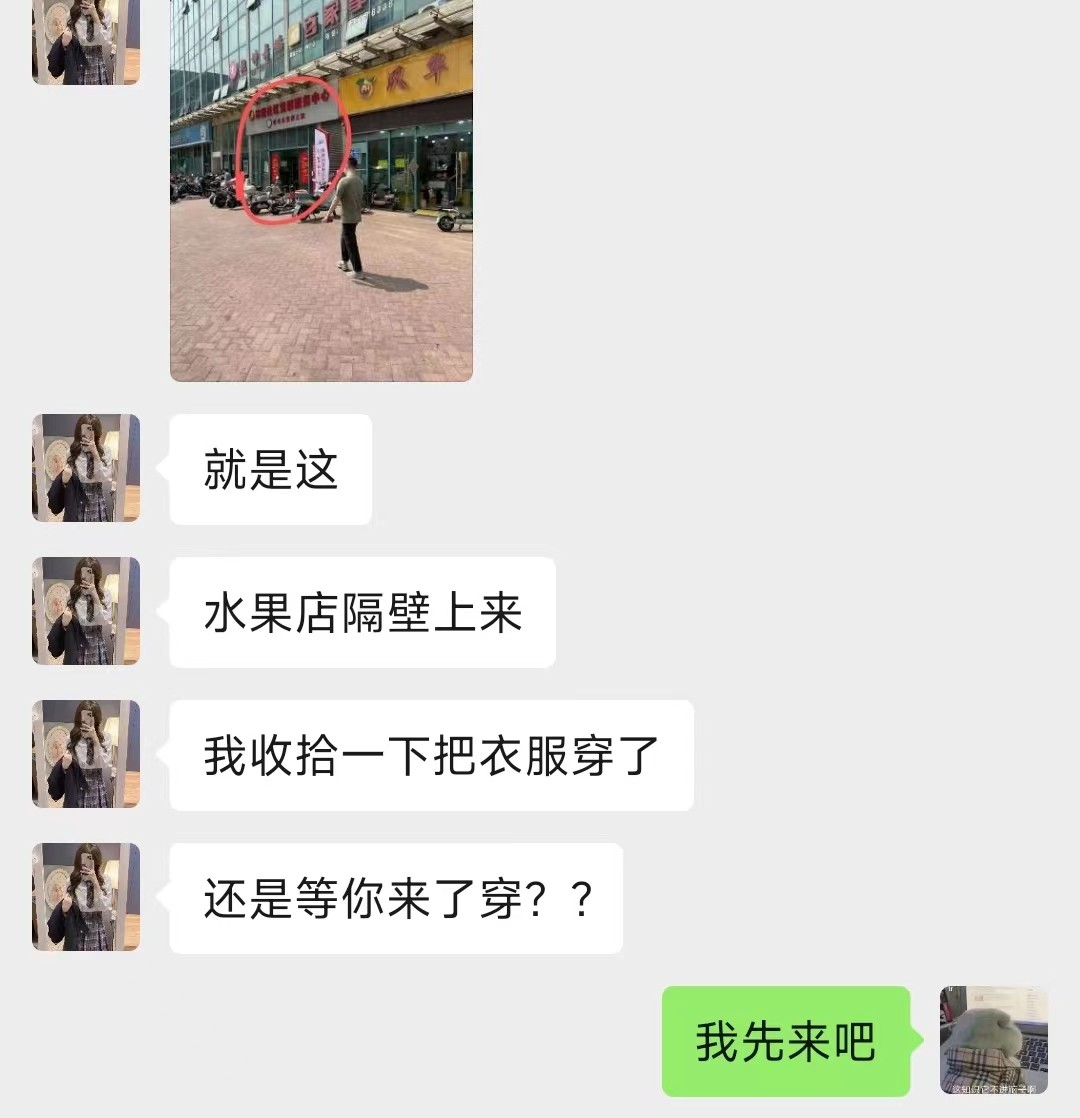Select the message "我收拾一下把衣服穿了"
This screenshot has width=1080, height=1118.
click(430, 754)
